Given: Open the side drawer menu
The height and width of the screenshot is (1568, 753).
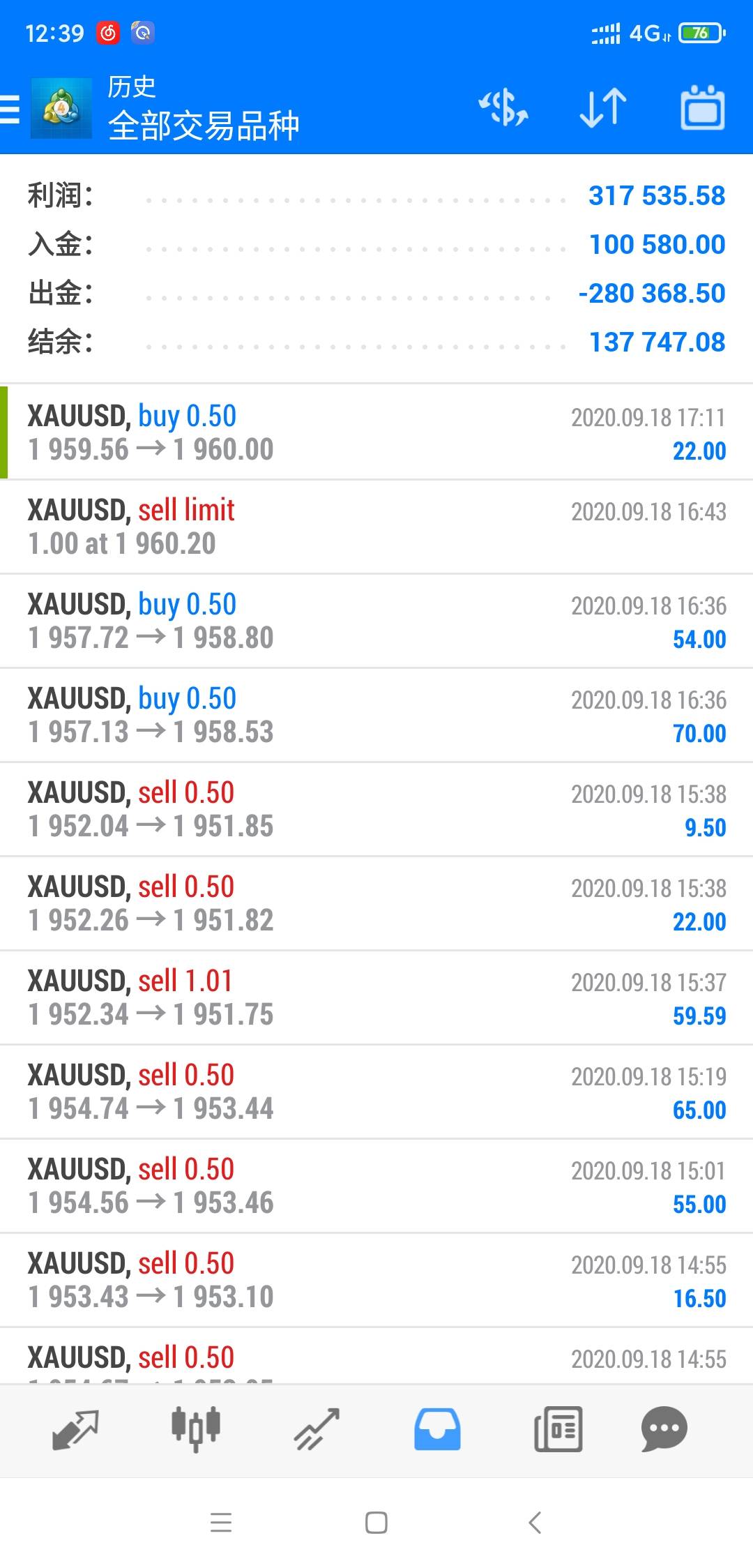Looking at the screenshot, I should point(10,110).
